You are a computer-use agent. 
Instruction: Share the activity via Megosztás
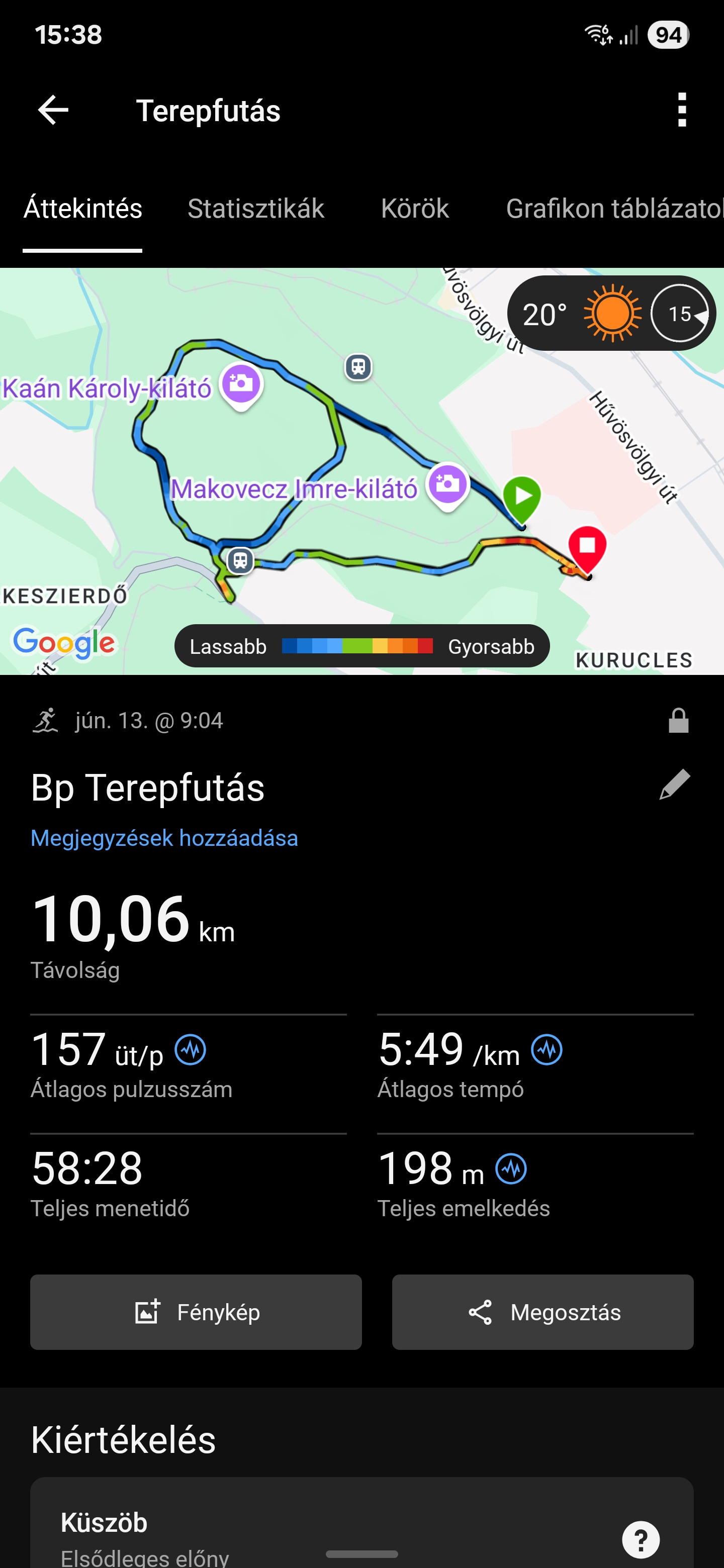542,1312
